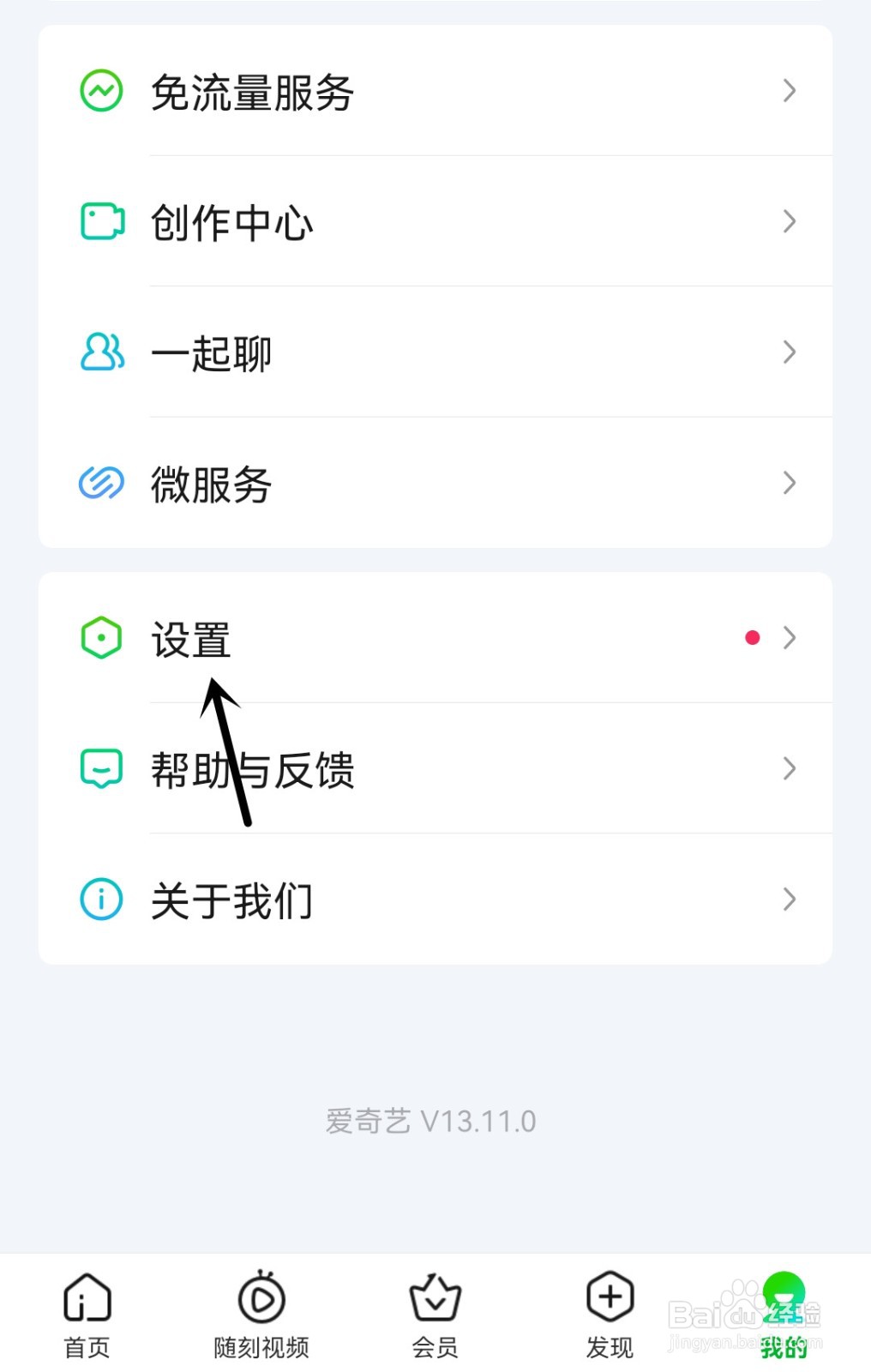The width and height of the screenshot is (871, 1372).
Task: Tap the 免流量服务 data-free service icon
Action: click(100, 91)
